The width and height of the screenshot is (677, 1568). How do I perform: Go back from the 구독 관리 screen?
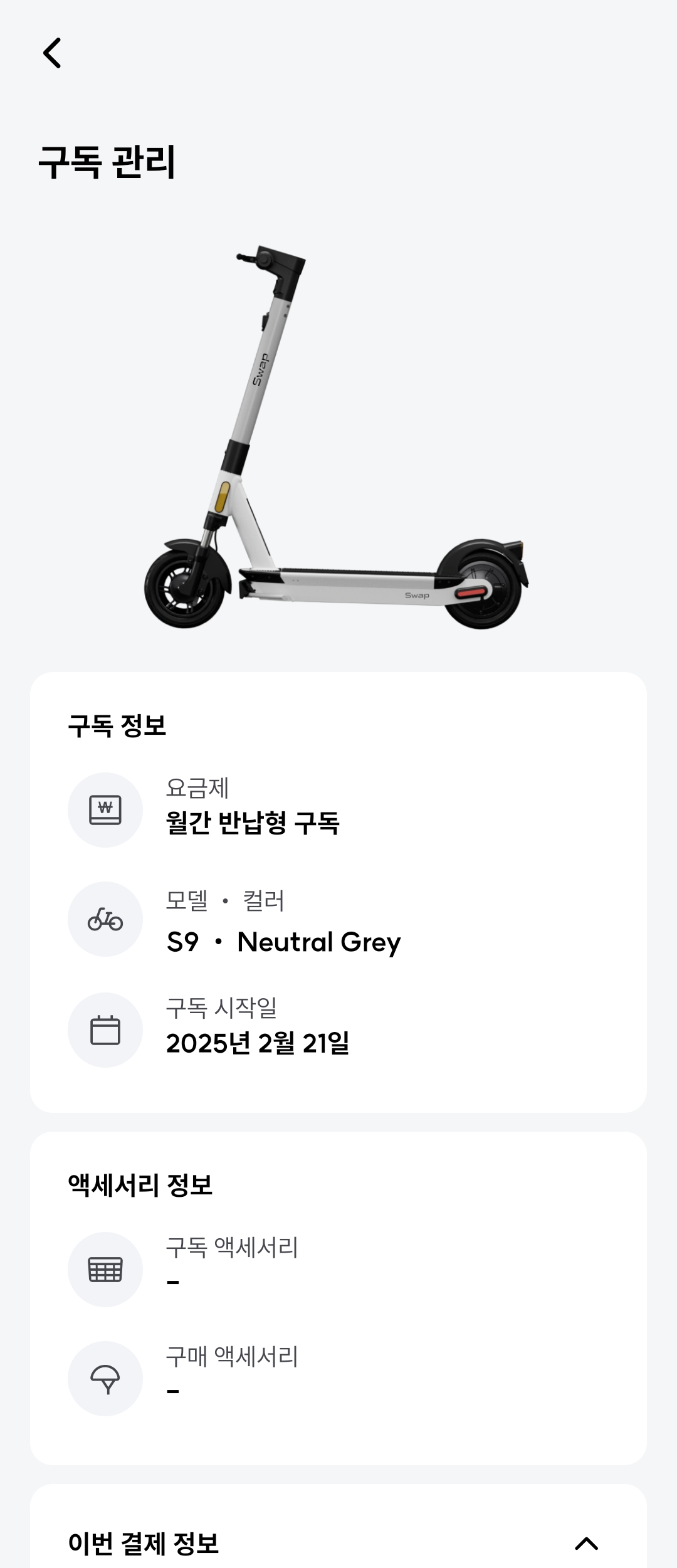pyautogui.click(x=53, y=53)
